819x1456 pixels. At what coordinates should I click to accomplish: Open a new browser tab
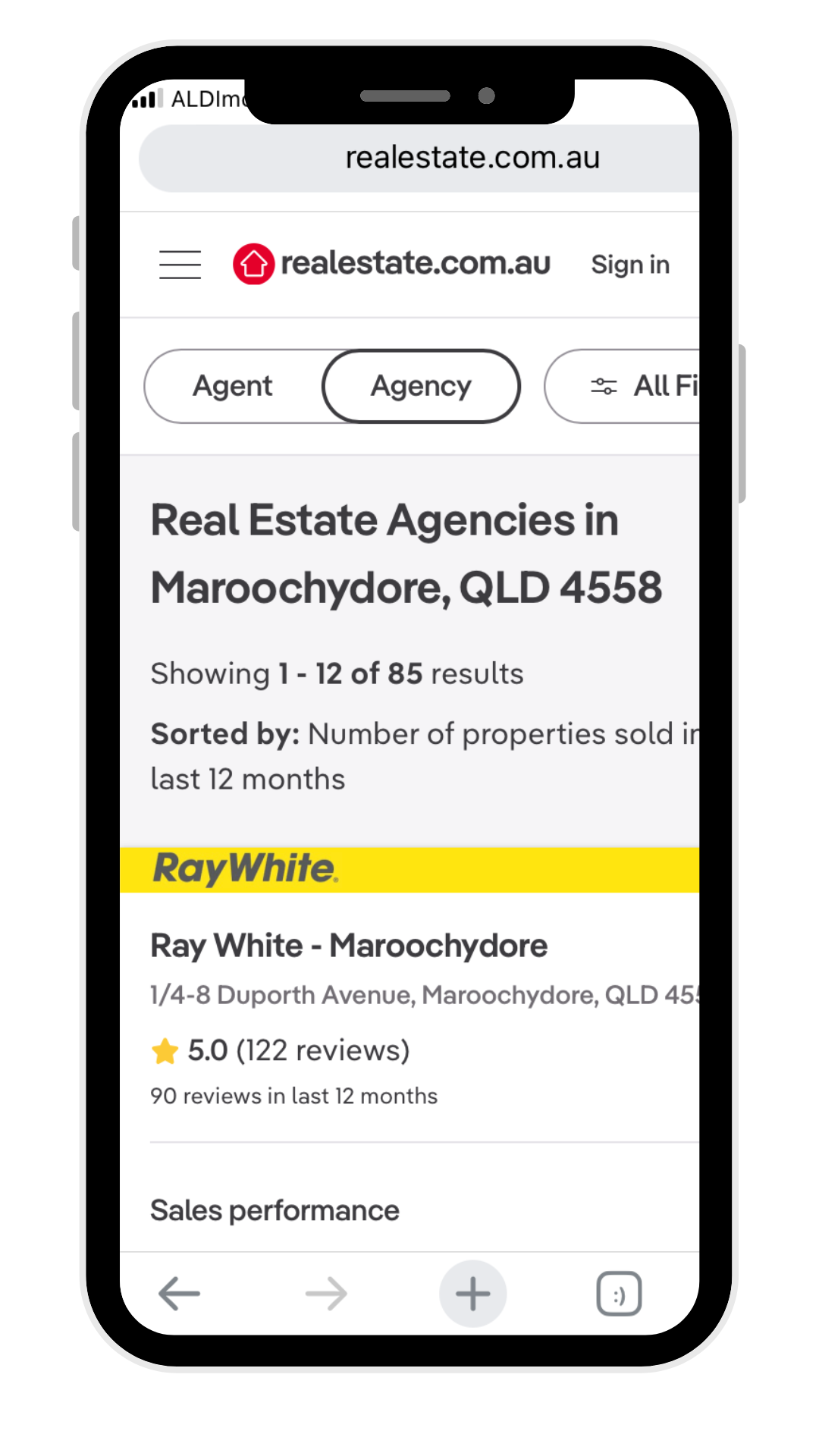pyautogui.click(x=472, y=1294)
